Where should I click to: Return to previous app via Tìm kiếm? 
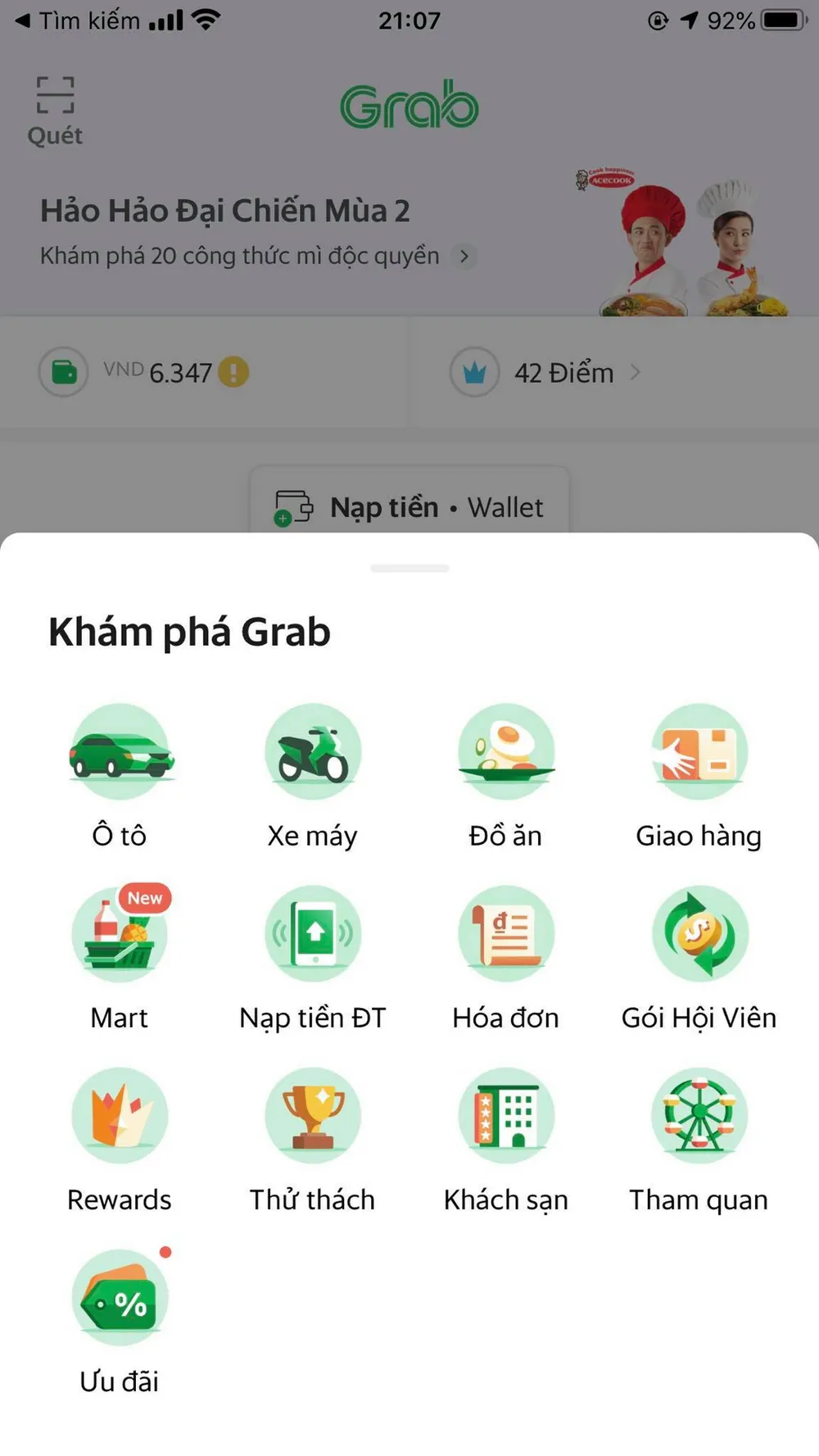click(x=78, y=20)
